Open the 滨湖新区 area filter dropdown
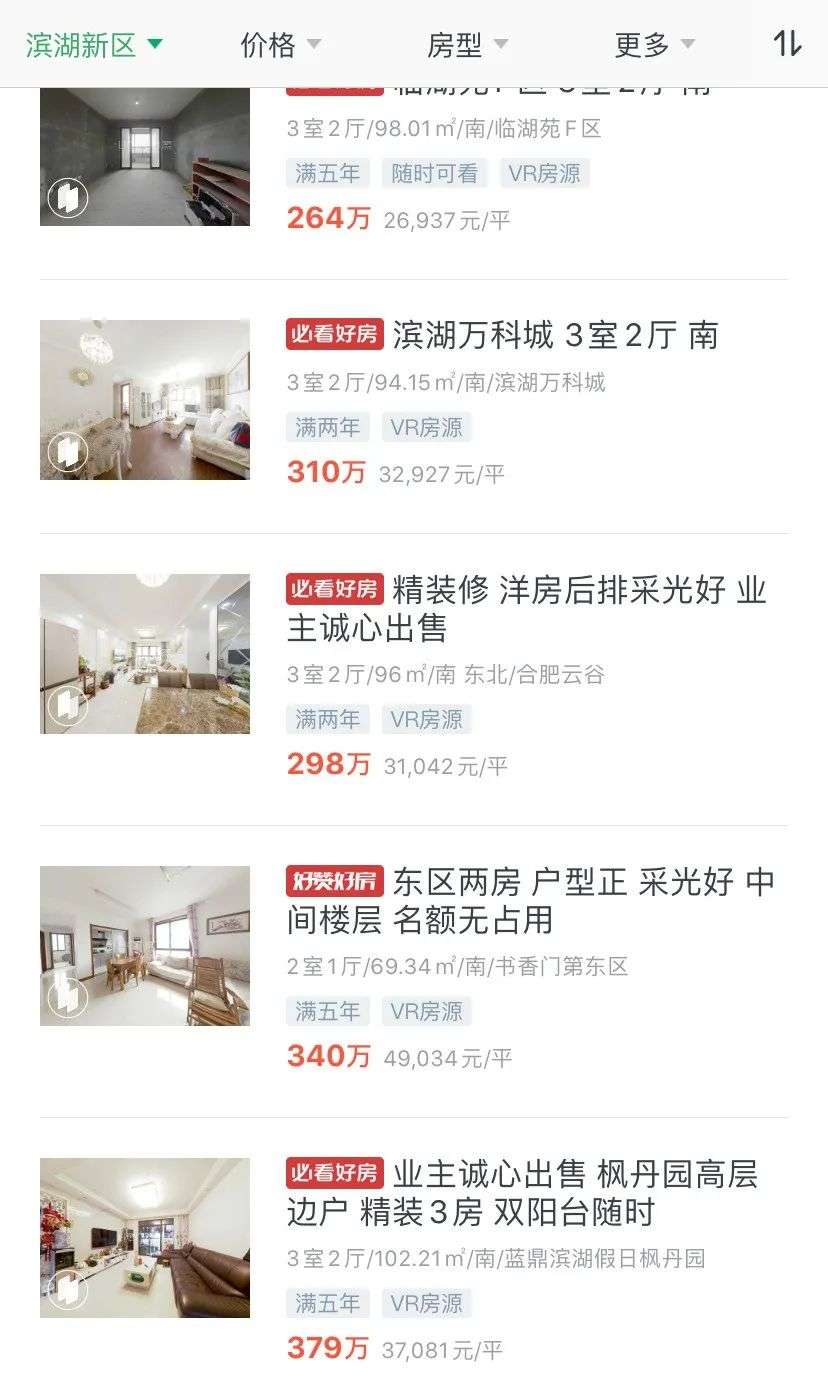828x1376 pixels. 93,45
